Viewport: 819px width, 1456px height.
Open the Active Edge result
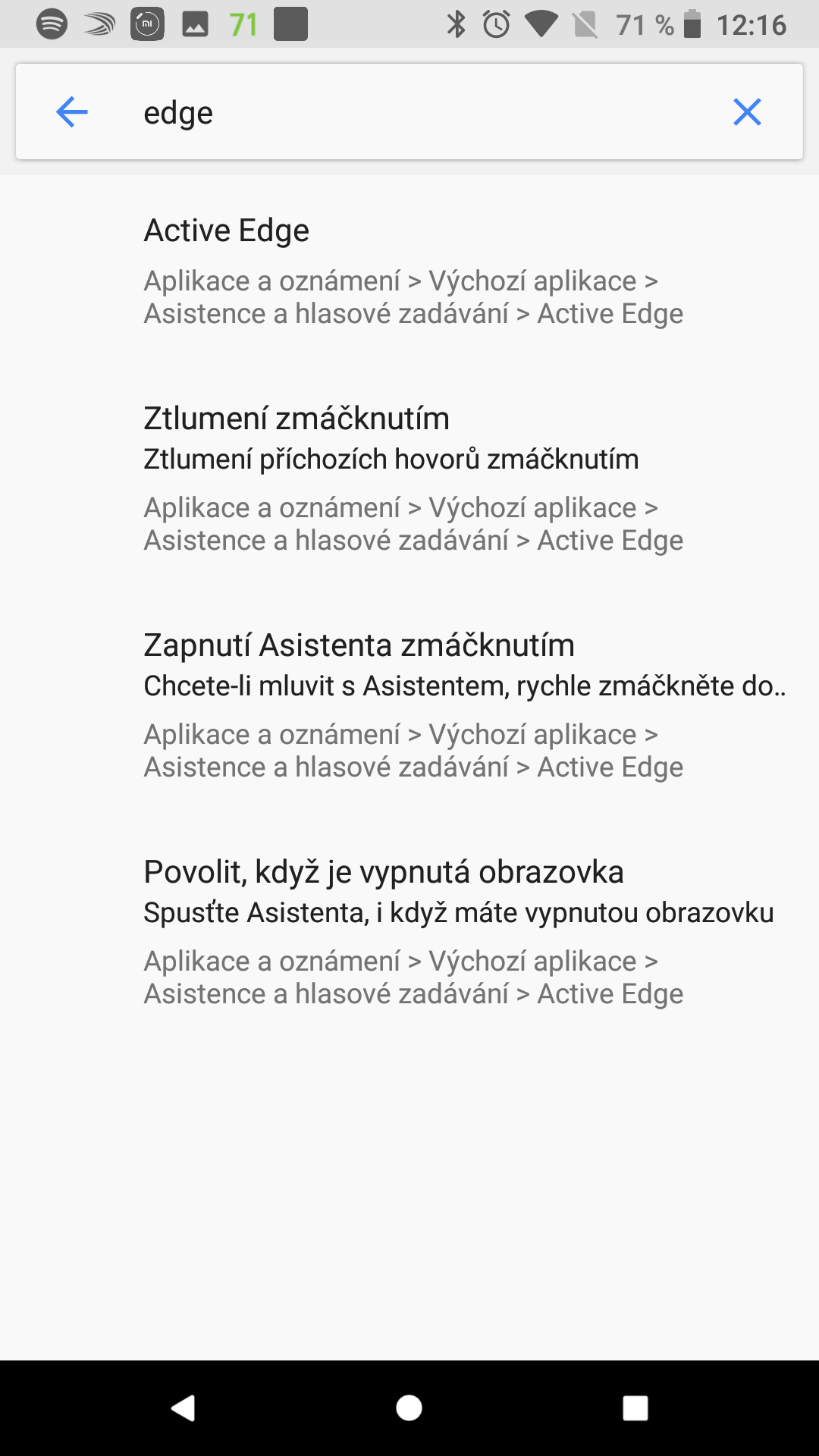(413, 271)
